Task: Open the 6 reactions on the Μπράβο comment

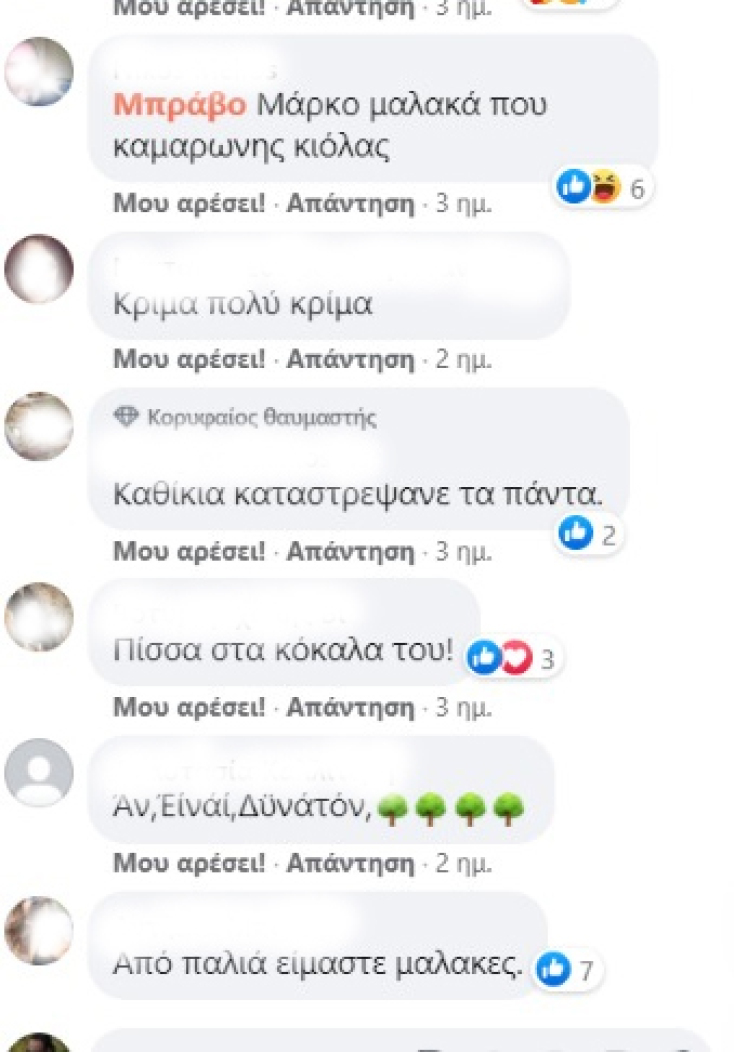Action: click(x=603, y=187)
